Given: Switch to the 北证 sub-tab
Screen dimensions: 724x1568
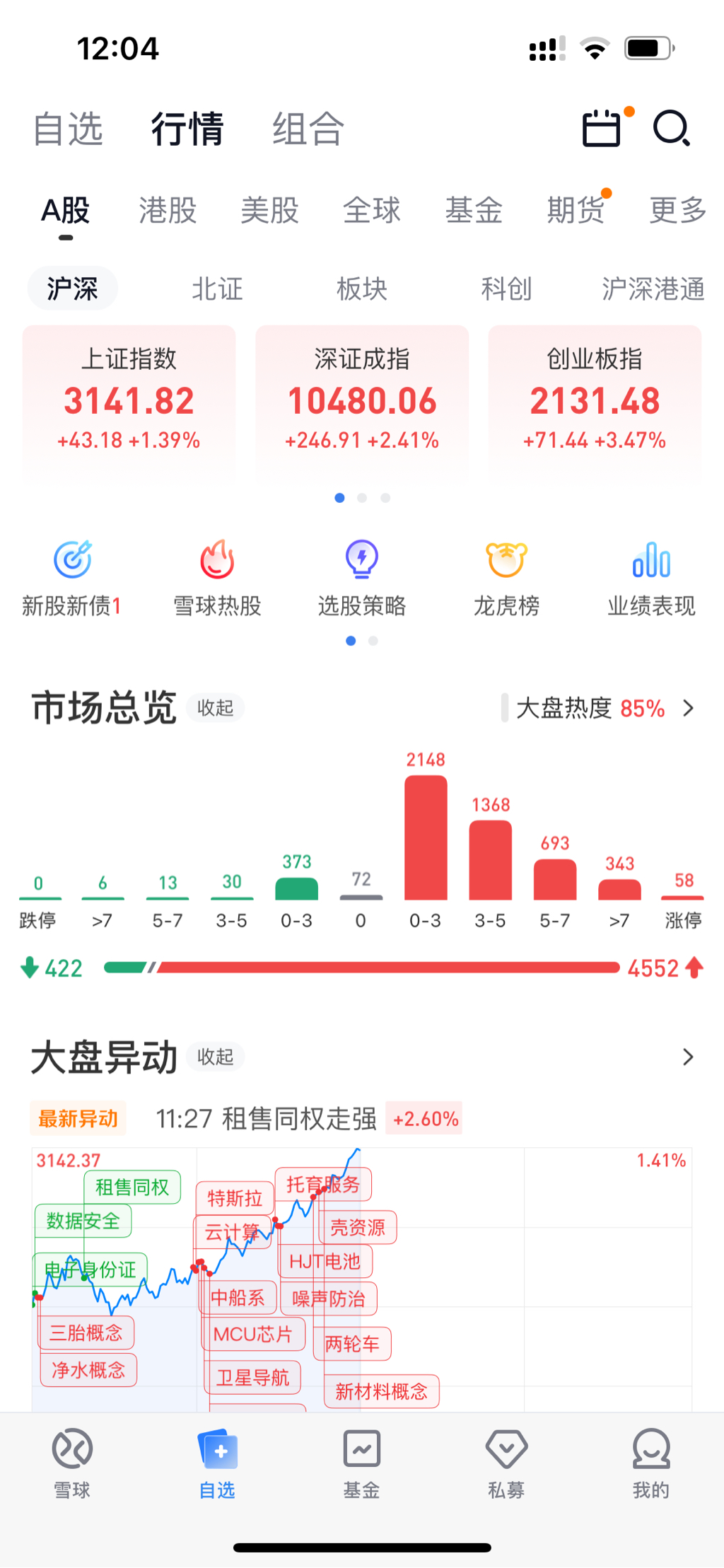Looking at the screenshot, I should click(217, 289).
